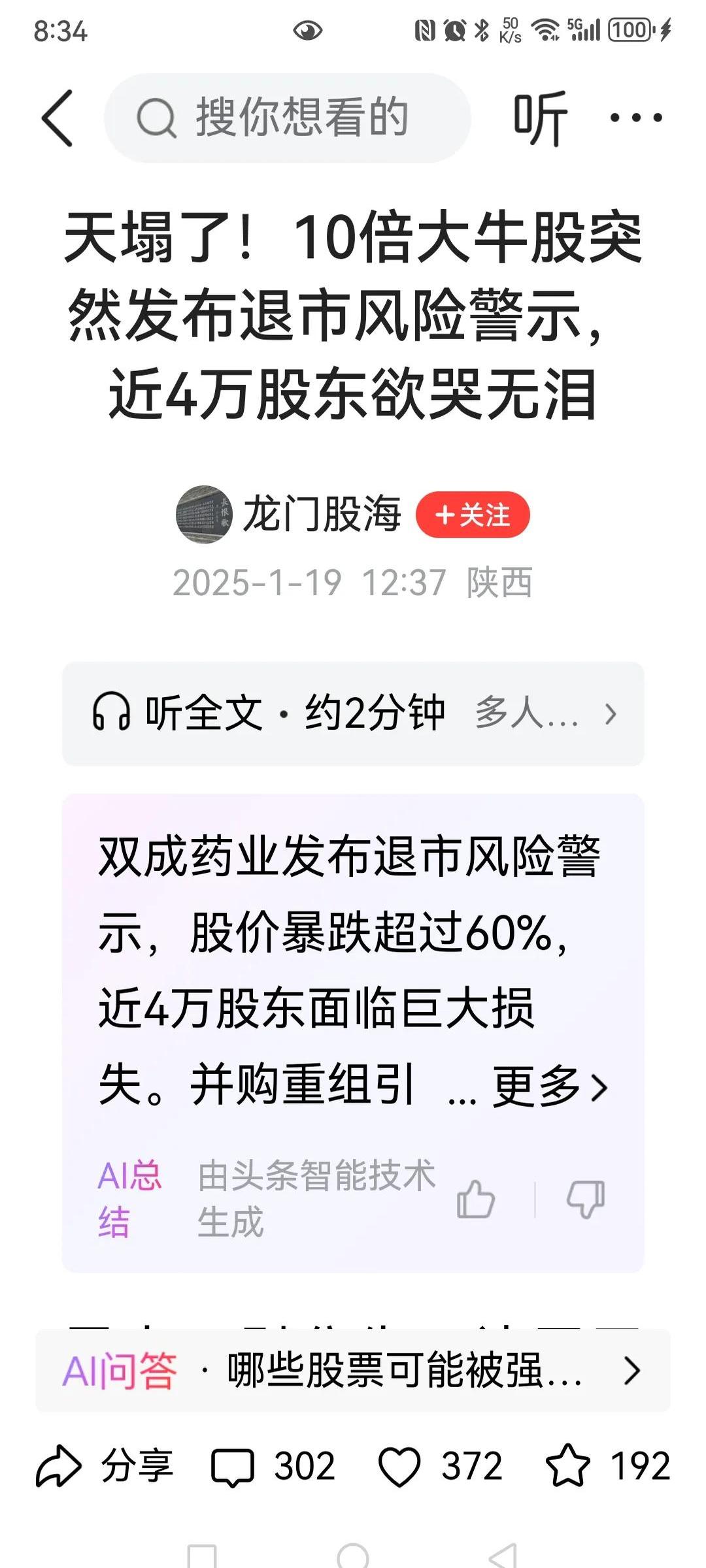Image resolution: width=706 pixels, height=1568 pixels.
Task: Tap the back arrow to exit article
Action: click(x=58, y=118)
